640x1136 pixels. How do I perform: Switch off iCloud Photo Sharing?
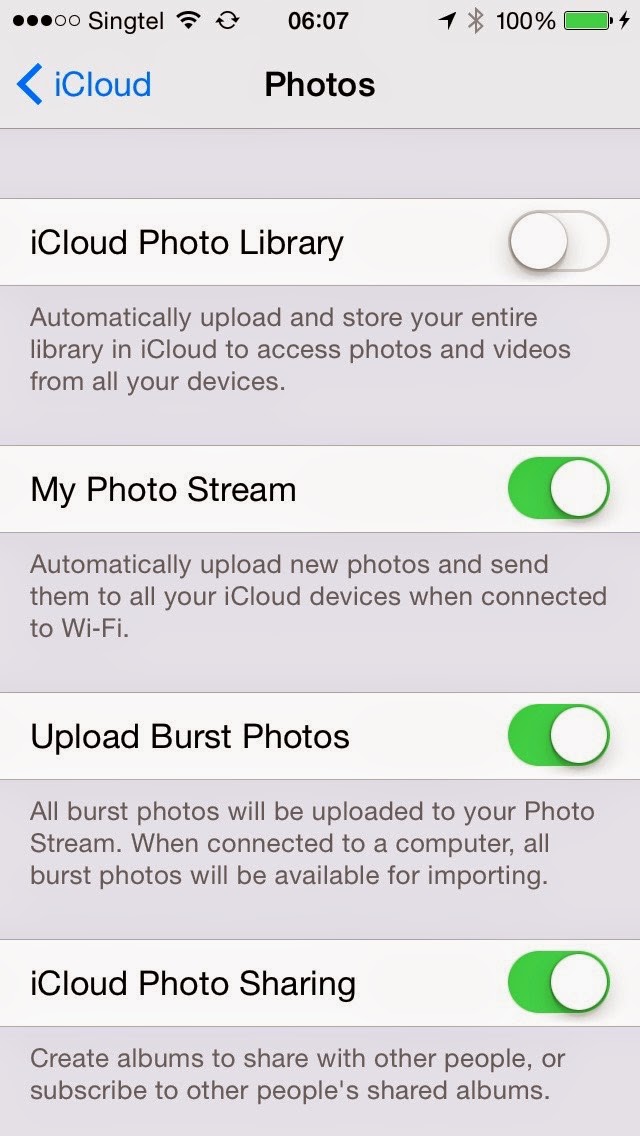click(558, 982)
